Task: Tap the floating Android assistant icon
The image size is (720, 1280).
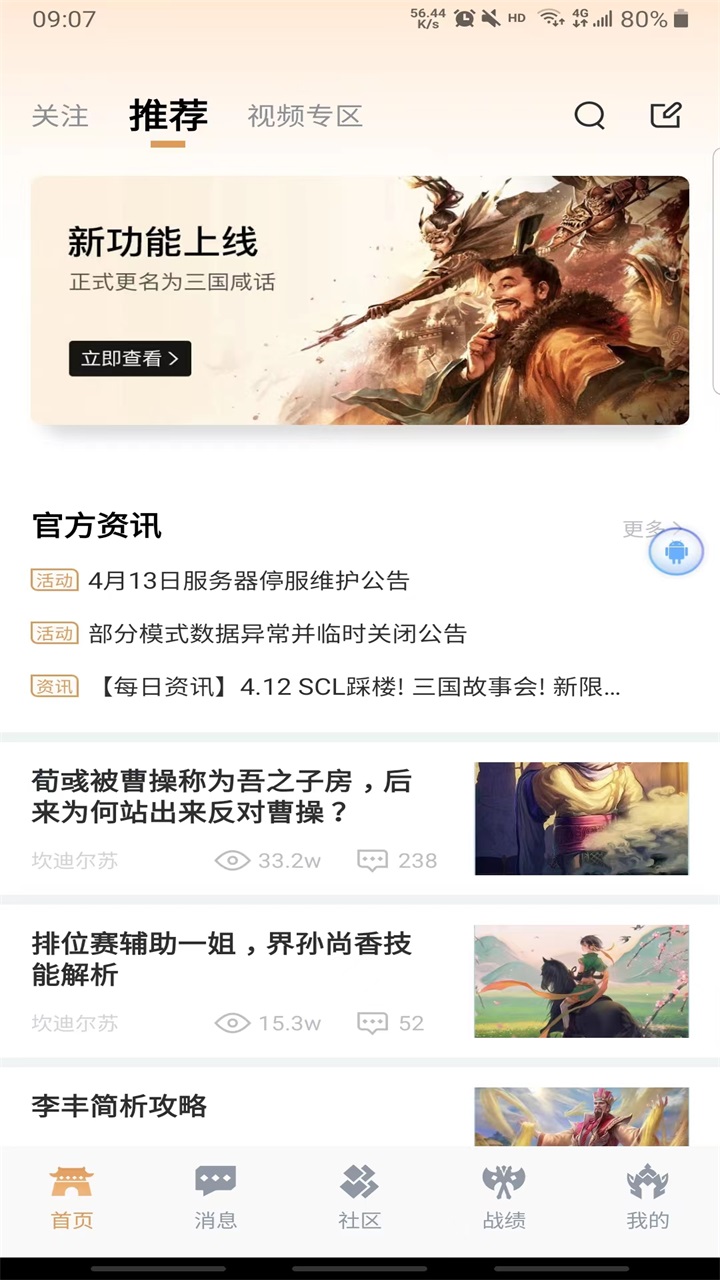Action: pyautogui.click(x=677, y=551)
